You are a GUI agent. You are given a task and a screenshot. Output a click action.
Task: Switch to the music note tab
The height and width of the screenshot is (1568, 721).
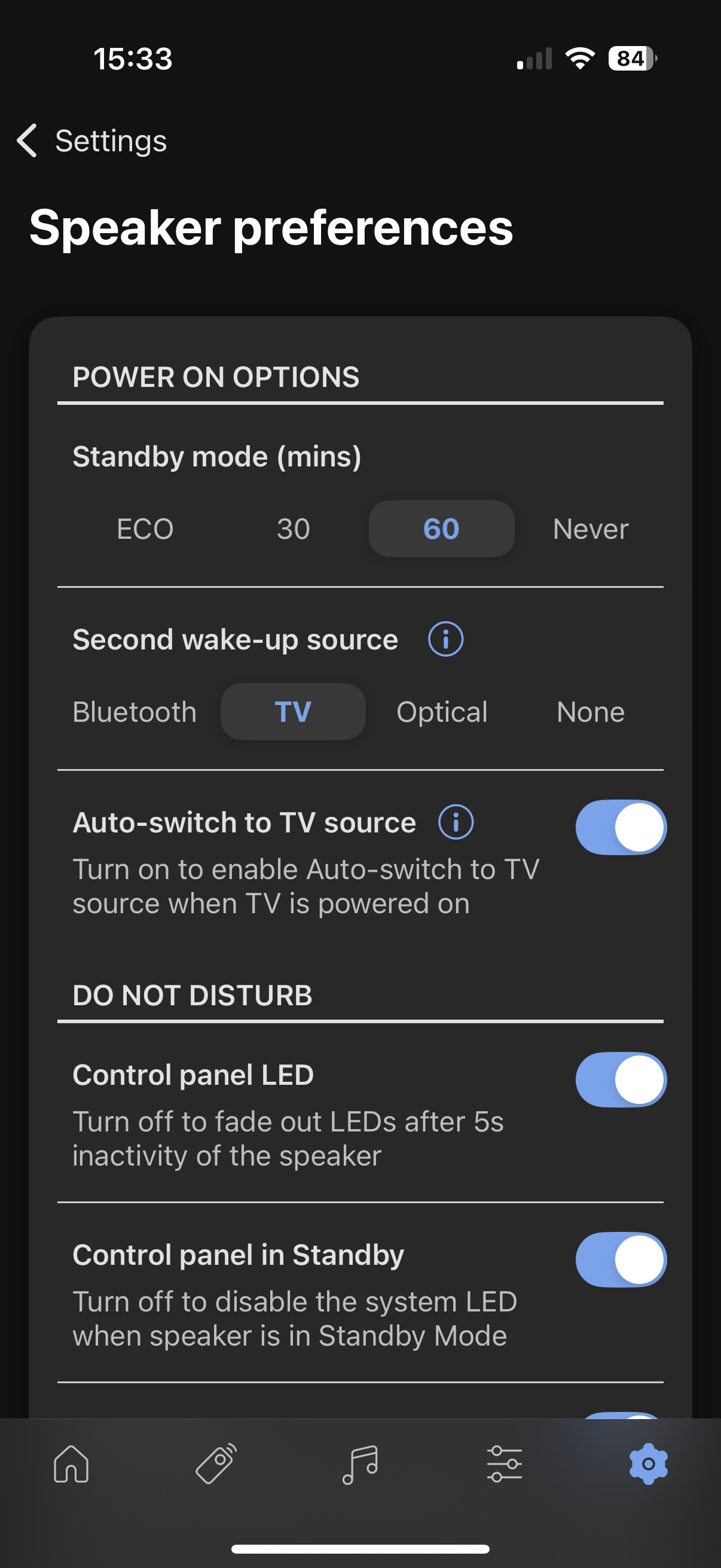360,1464
